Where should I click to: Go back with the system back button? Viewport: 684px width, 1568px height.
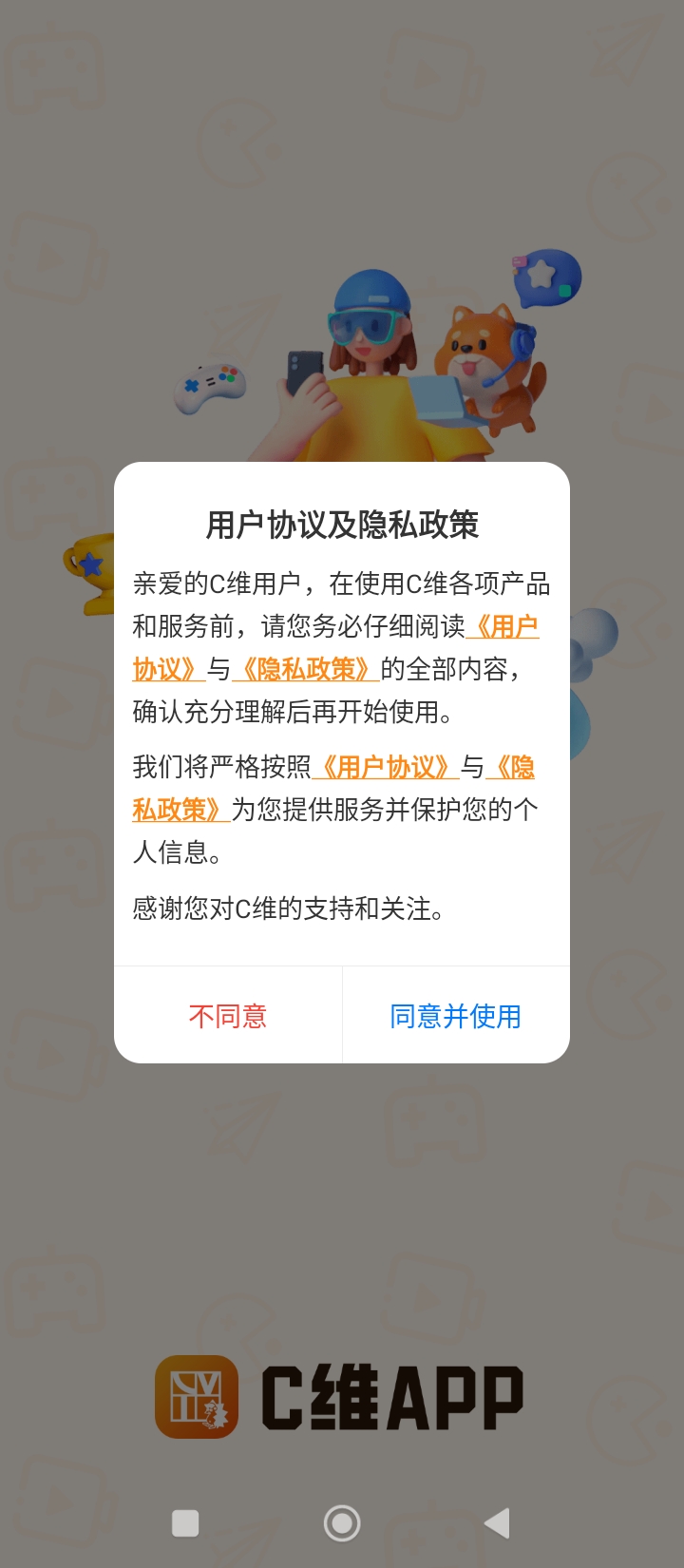point(497,1523)
